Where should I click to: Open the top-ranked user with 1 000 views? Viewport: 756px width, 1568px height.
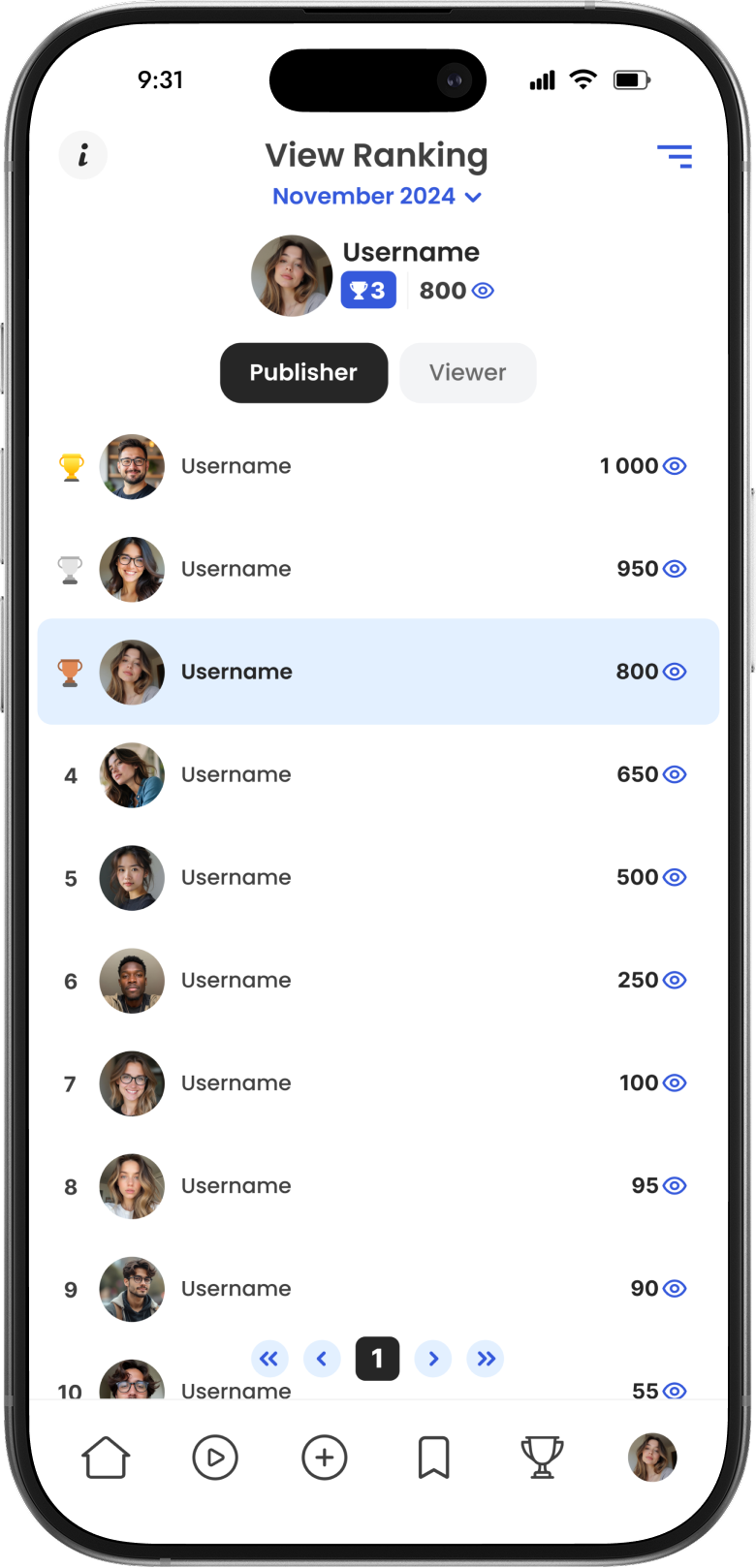pos(377,466)
